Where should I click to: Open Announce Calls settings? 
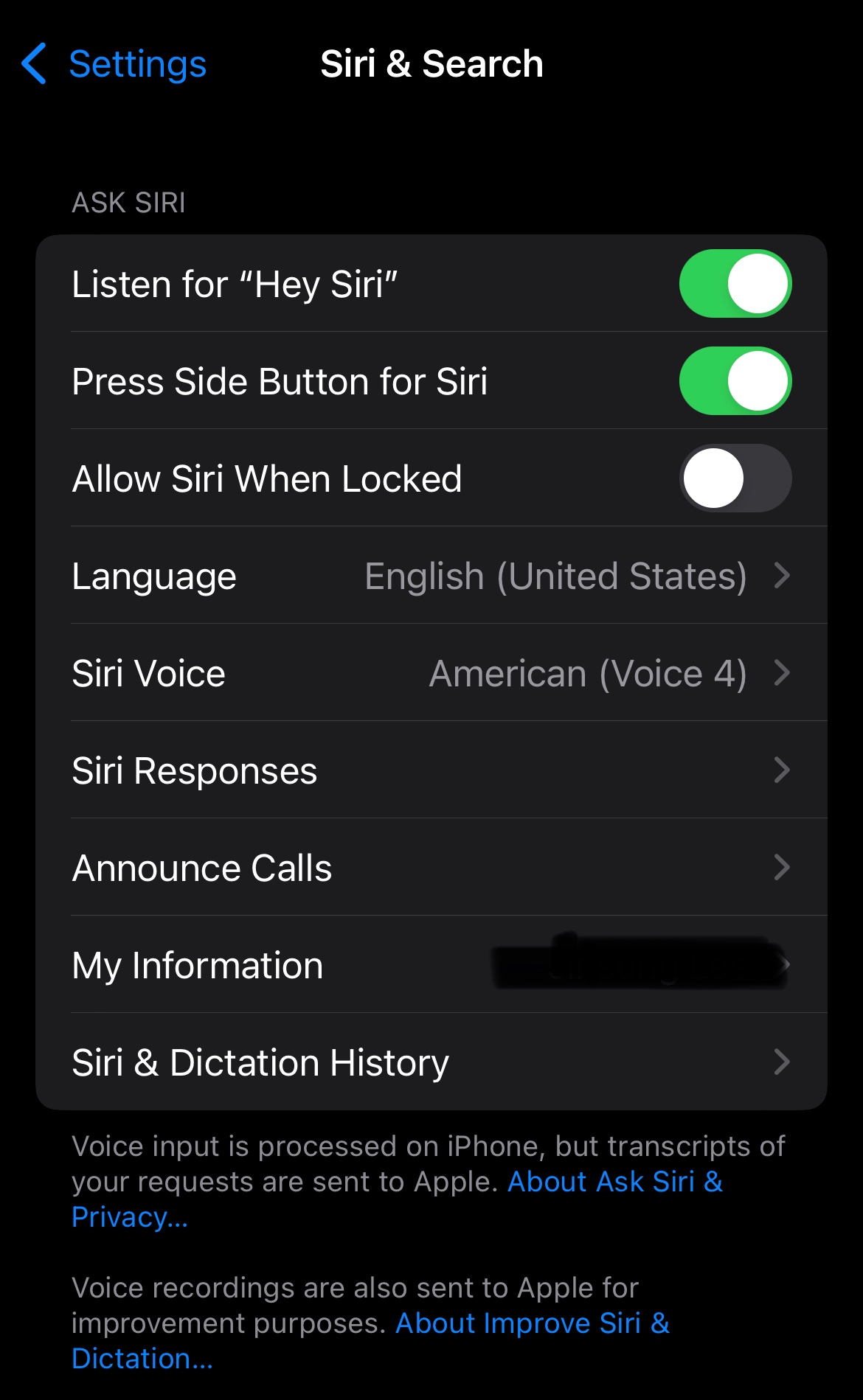point(431,868)
